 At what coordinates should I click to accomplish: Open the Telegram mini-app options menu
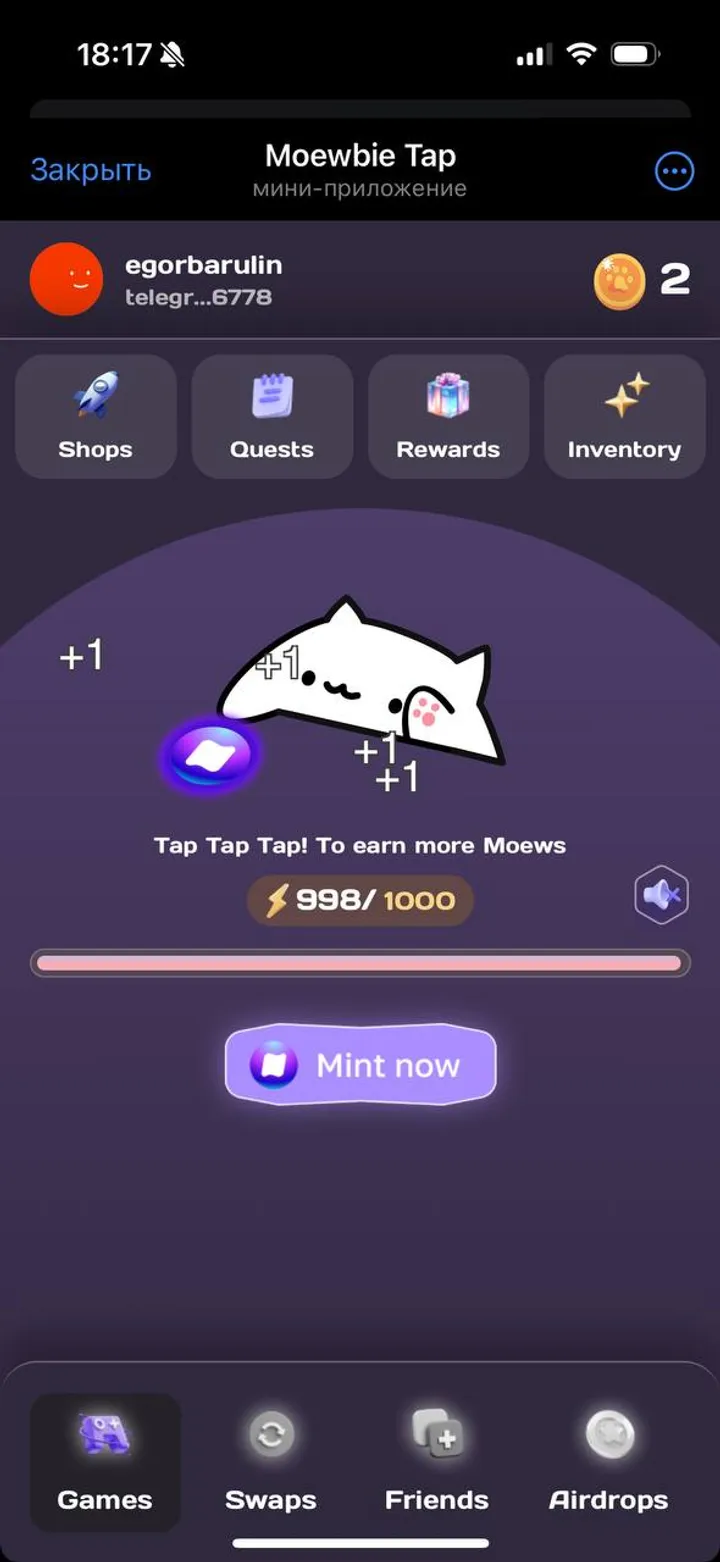coord(674,171)
